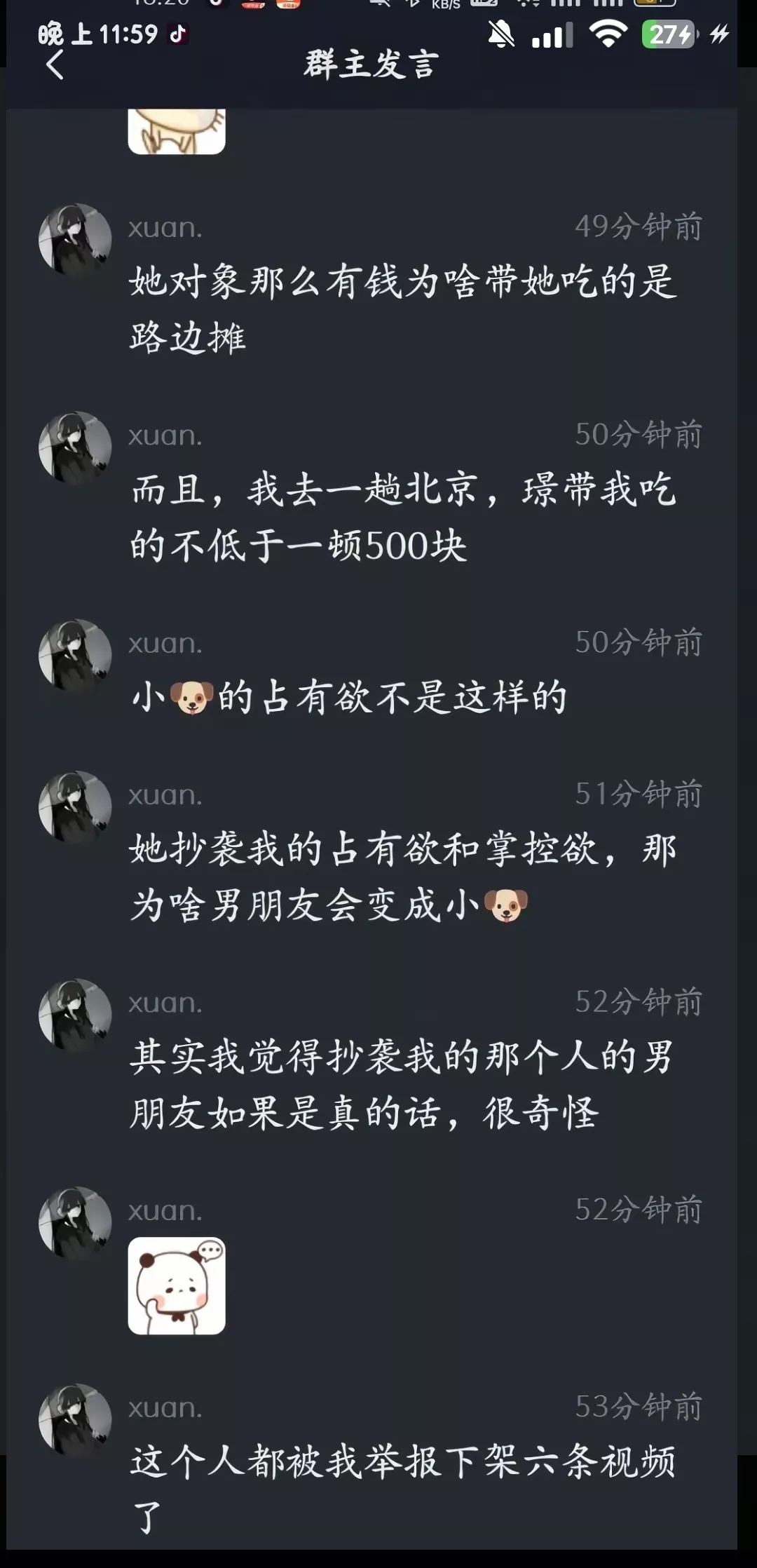Open the panda sticker sent 52分钟前

(x=177, y=1285)
